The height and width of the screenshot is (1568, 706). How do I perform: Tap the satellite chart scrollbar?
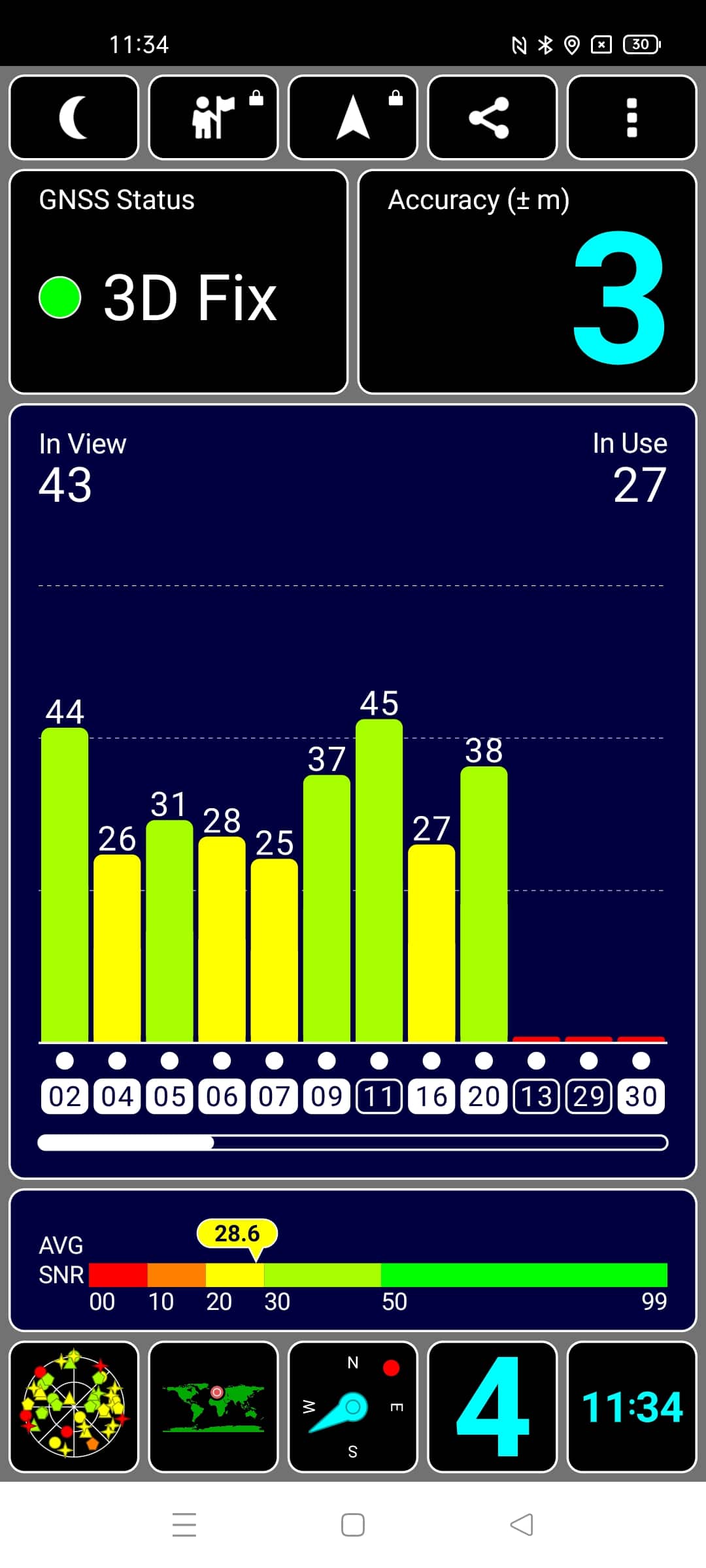(x=353, y=1143)
